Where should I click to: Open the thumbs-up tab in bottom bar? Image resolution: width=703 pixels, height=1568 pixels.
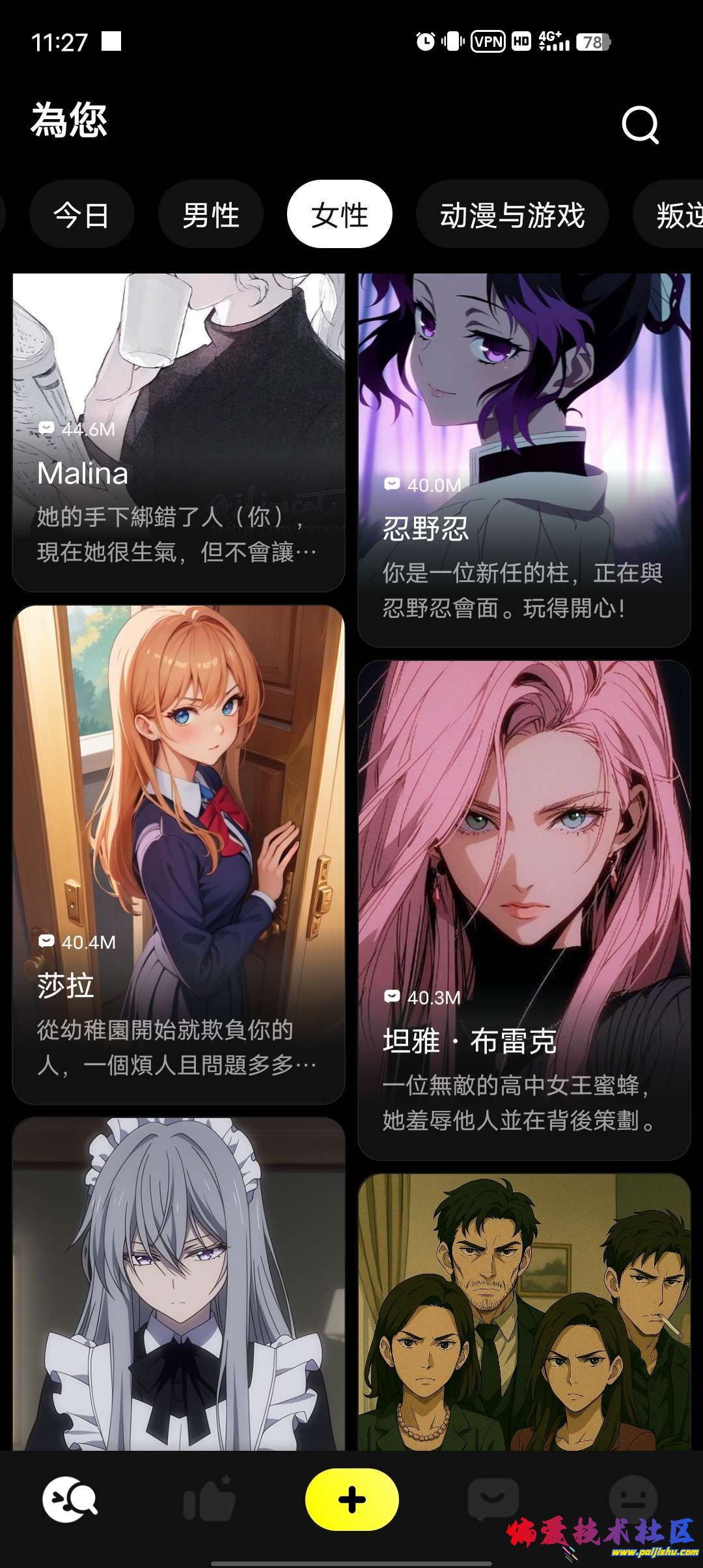click(x=210, y=1500)
